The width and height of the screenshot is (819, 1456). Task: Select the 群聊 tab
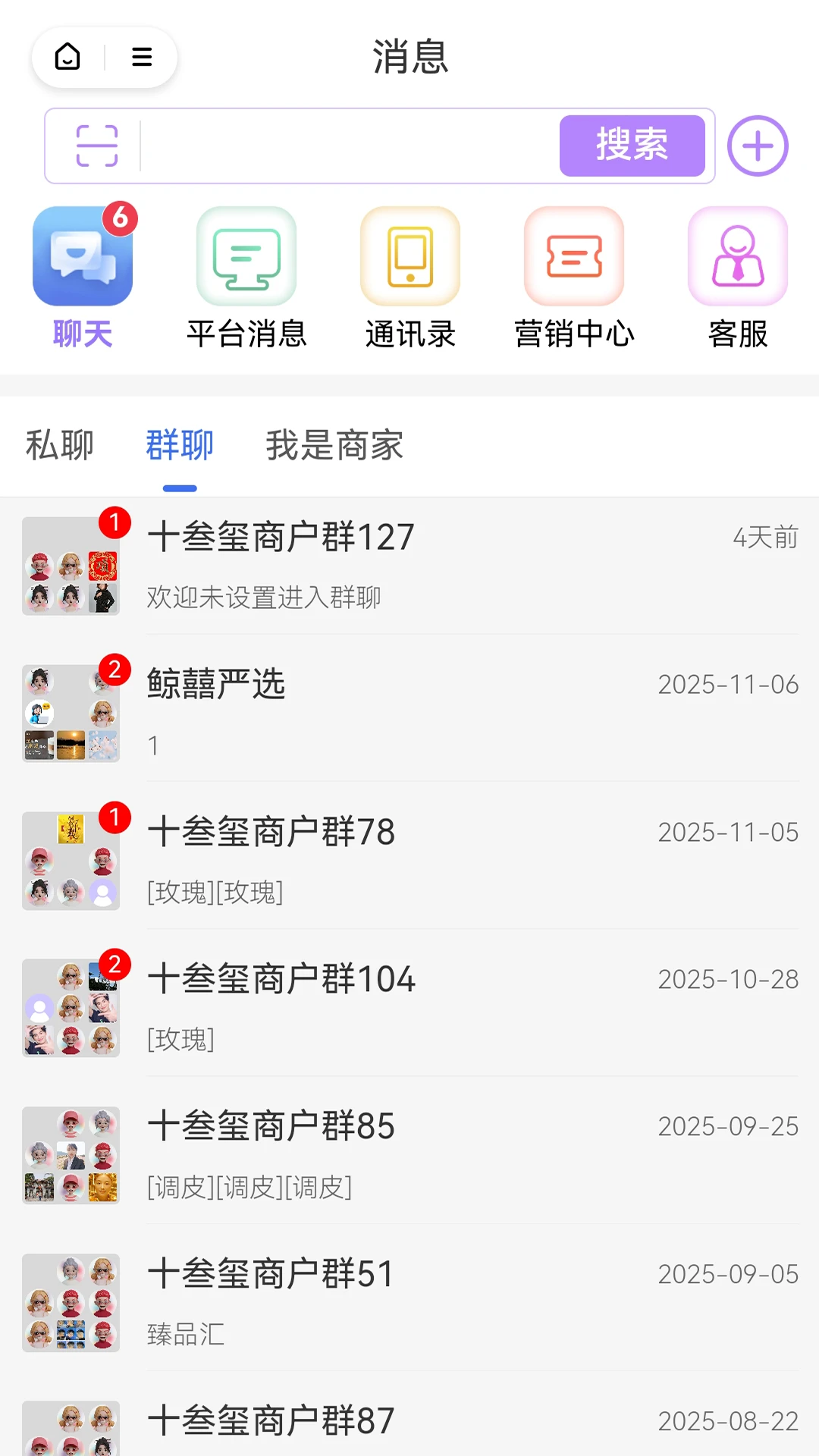[180, 446]
